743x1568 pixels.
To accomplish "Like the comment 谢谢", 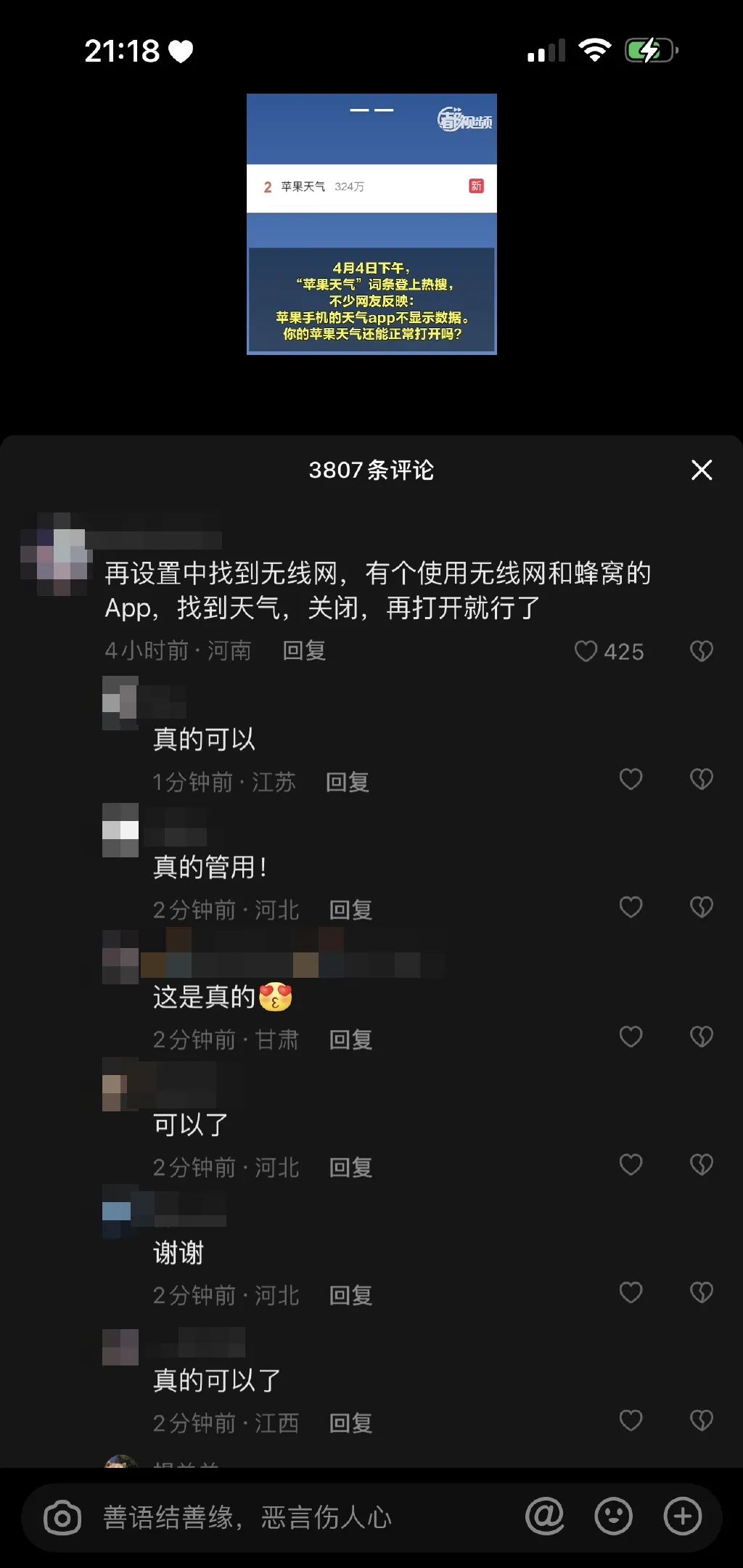I will point(631,1292).
